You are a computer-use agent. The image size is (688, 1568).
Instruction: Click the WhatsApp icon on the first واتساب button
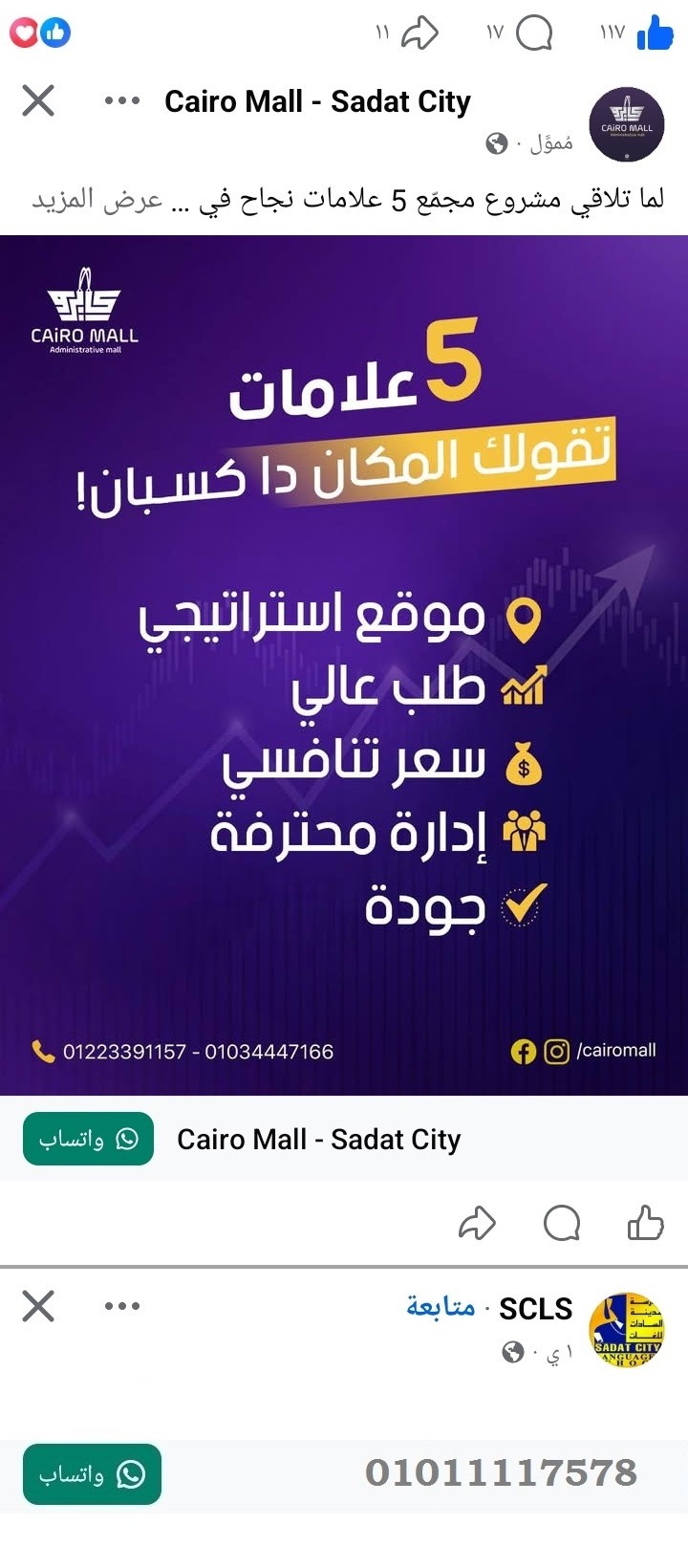(126, 1139)
